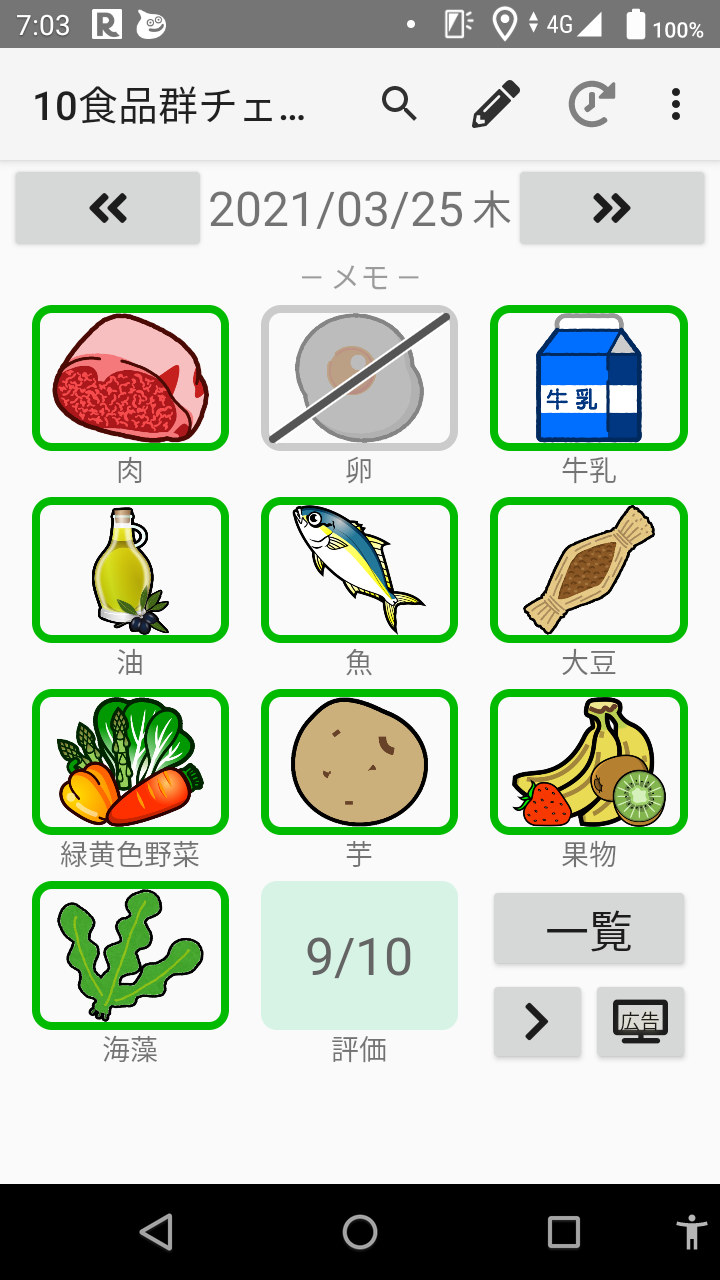The height and width of the screenshot is (1280, 720).
Task: Open the search magnifier icon
Action: click(399, 104)
